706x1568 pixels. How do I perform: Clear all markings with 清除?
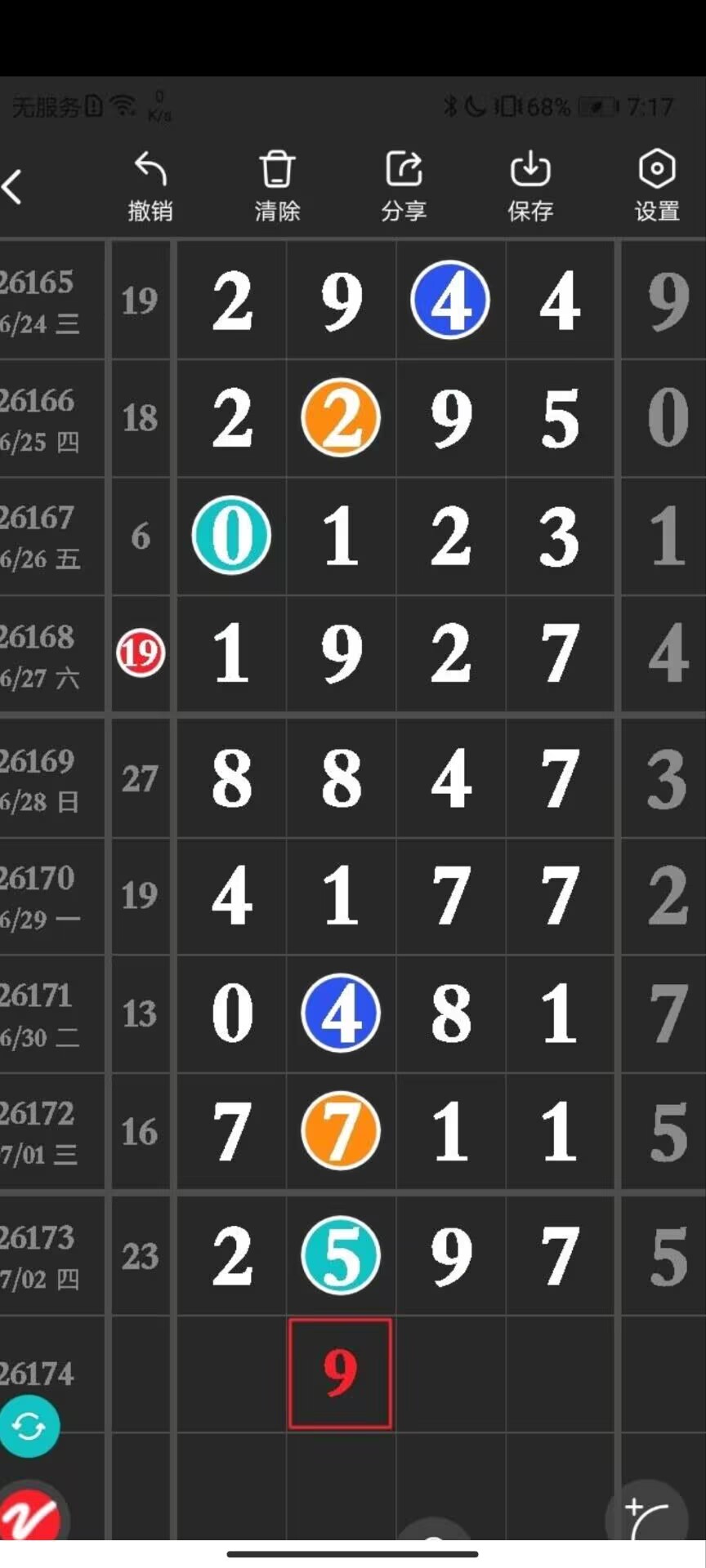click(x=277, y=187)
